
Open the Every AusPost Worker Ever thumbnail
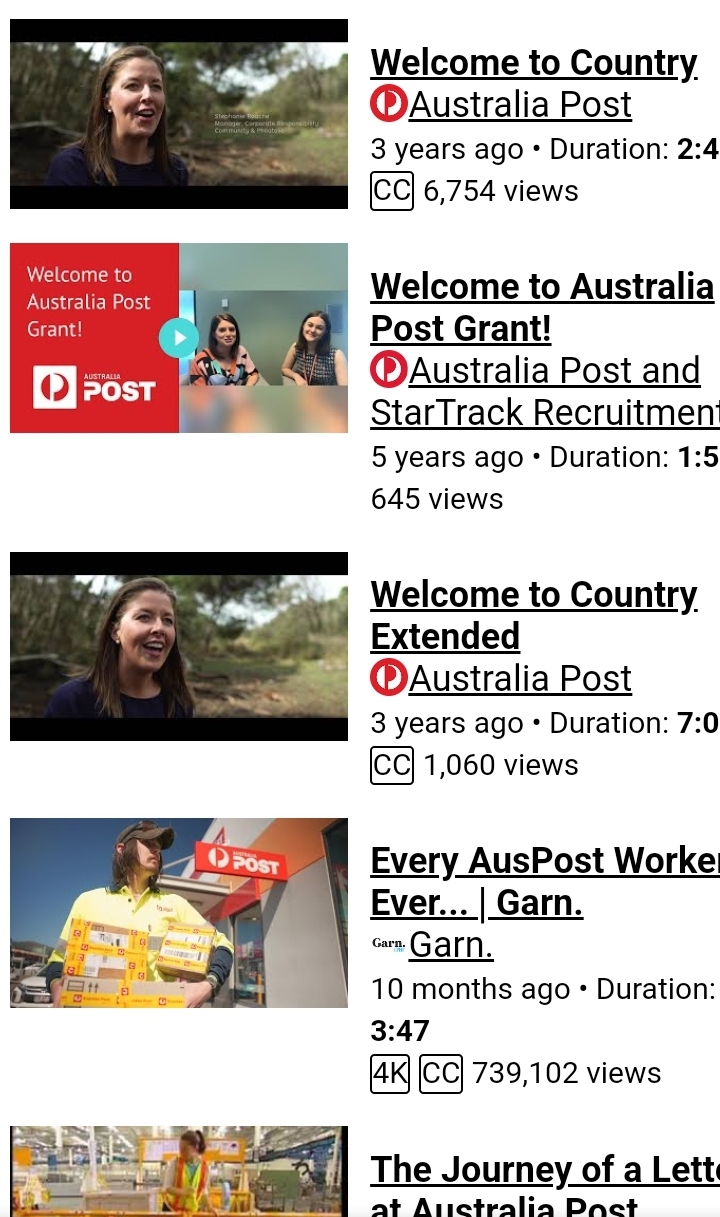[179, 913]
